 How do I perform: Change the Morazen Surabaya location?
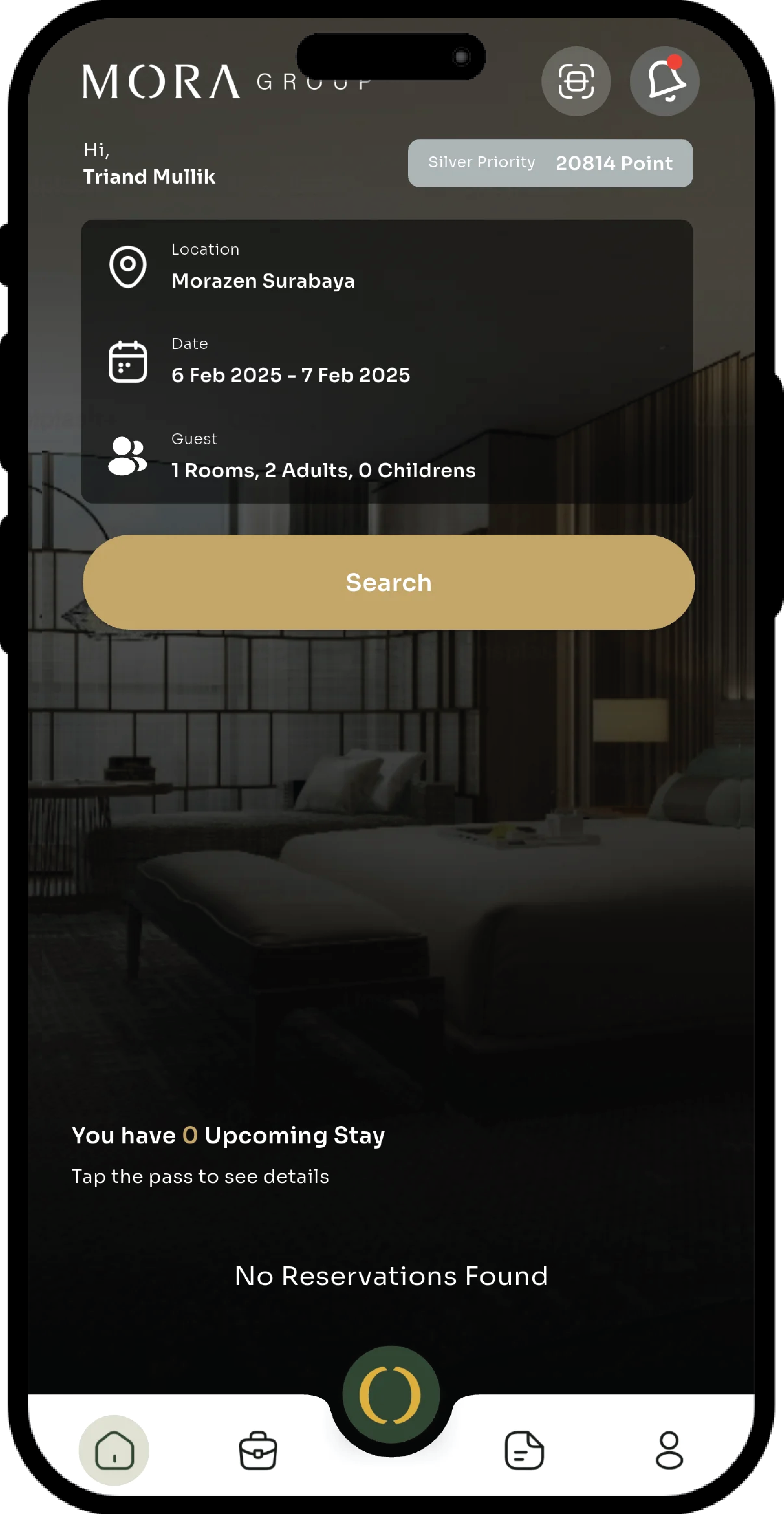[x=263, y=280]
